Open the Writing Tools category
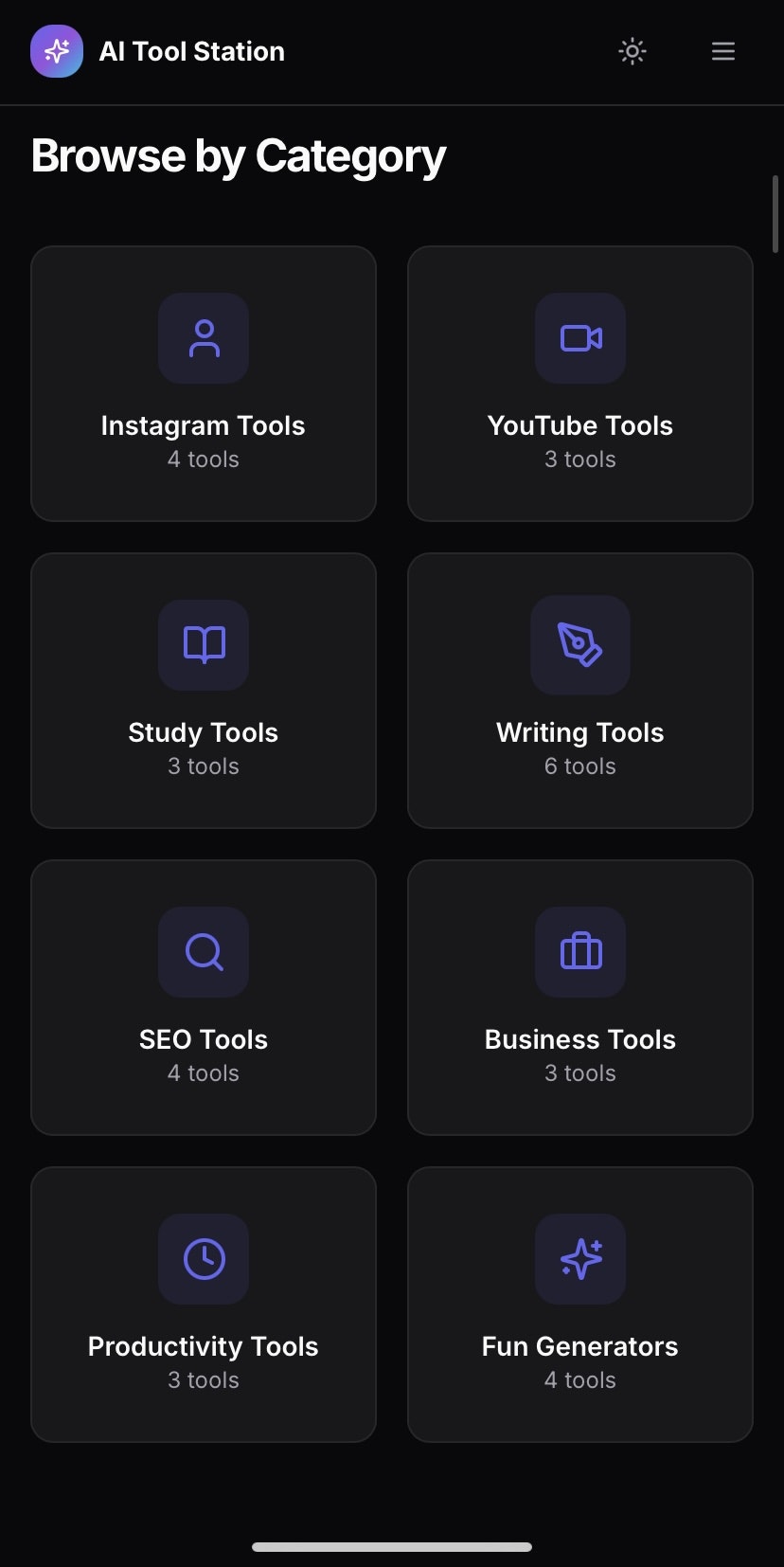Screen dimensions: 784x1567 coord(579,690)
